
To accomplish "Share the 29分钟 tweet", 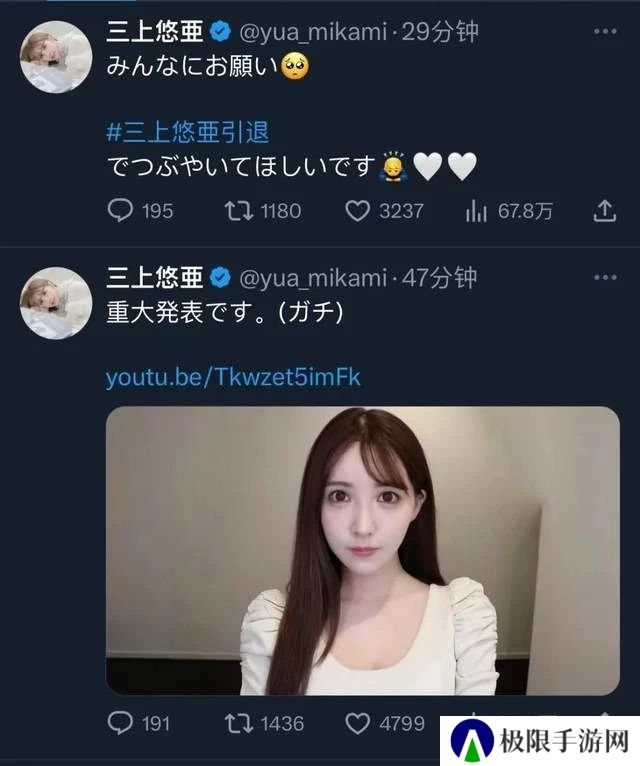I will coord(604,211).
